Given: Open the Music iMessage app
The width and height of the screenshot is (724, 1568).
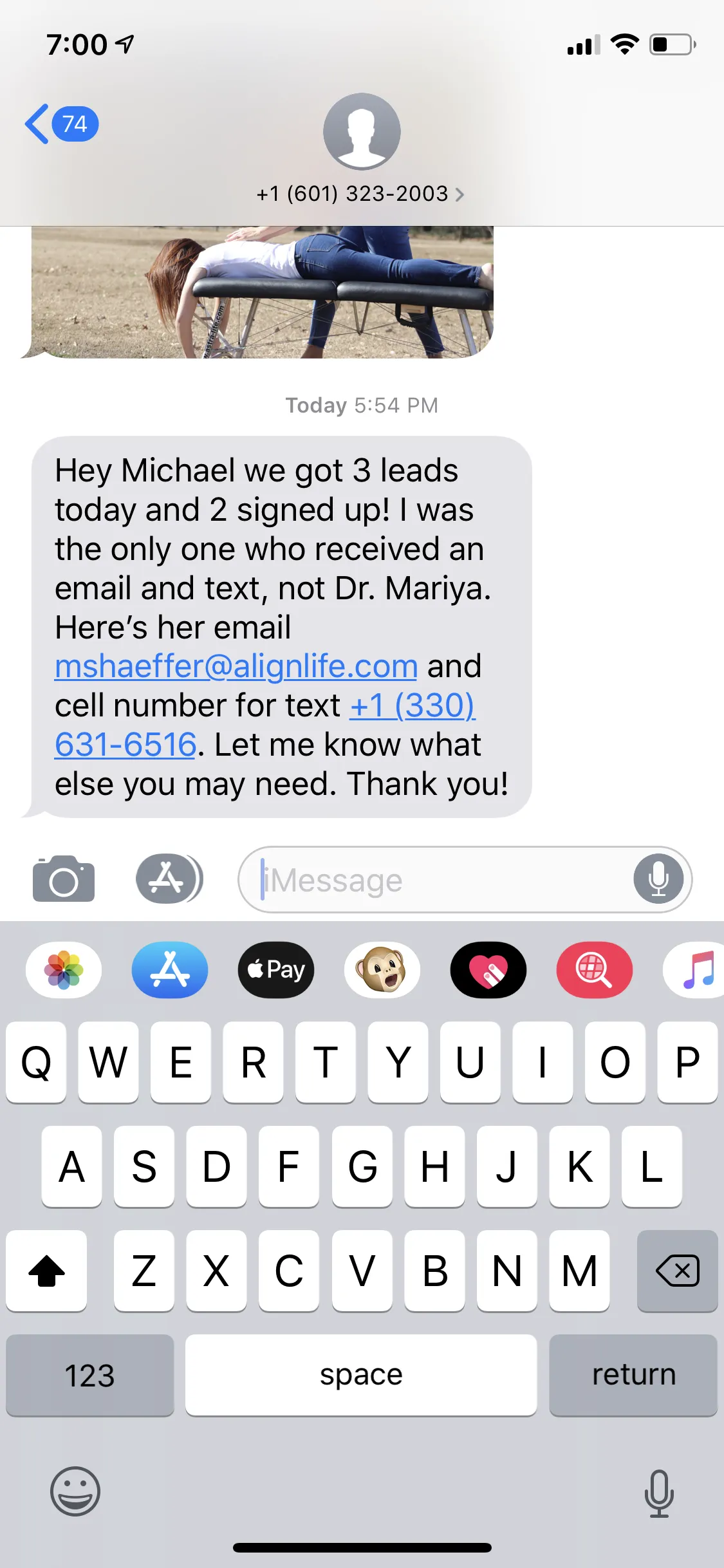Looking at the screenshot, I should coord(695,969).
